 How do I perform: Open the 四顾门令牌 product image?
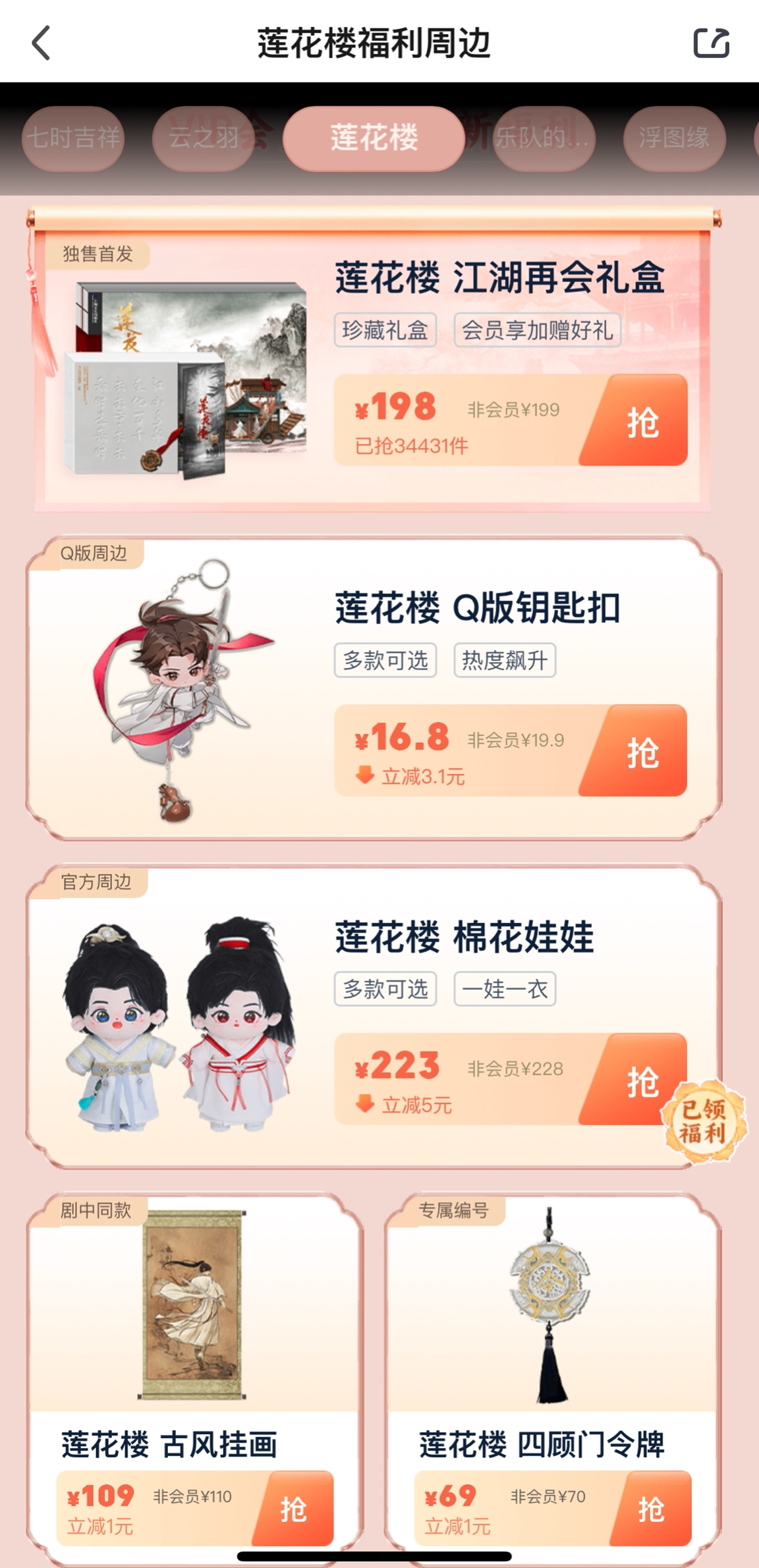pyautogui.click(x=550, y=1306)
